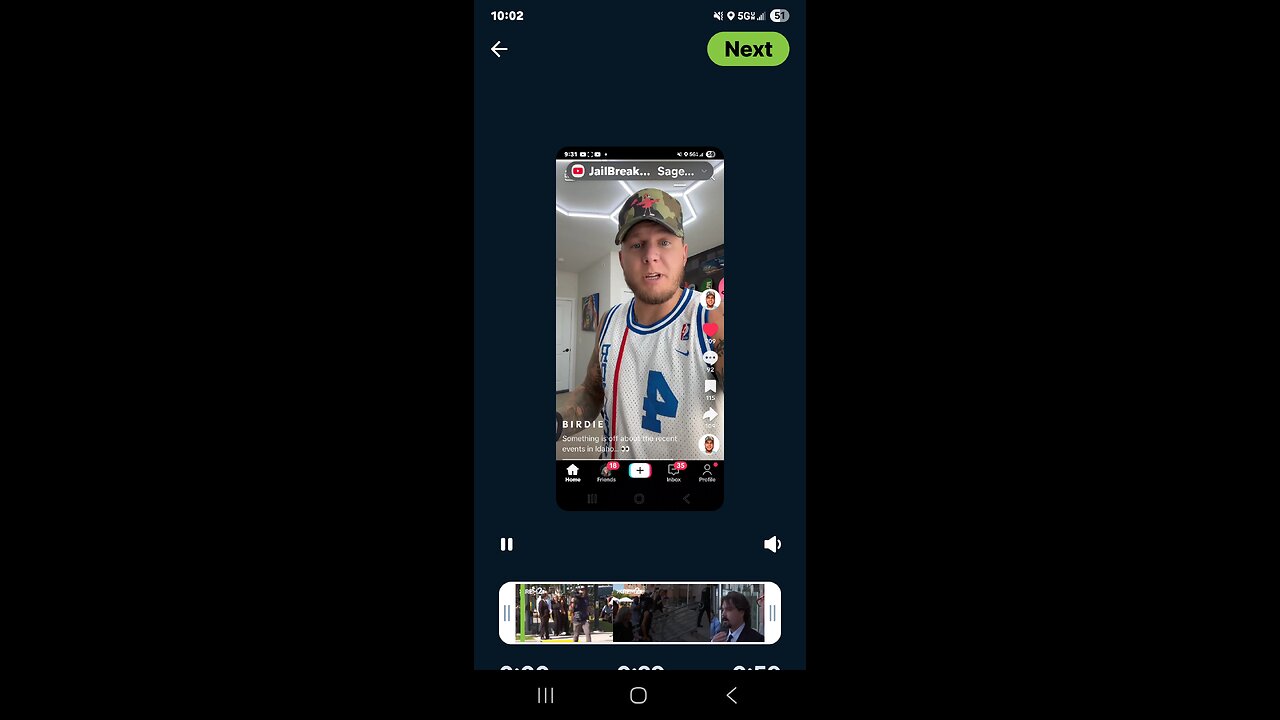Go back using the top arrow
Image resolution: width=1280 pixels, height=720 pixels.
[x=499, y=49]
